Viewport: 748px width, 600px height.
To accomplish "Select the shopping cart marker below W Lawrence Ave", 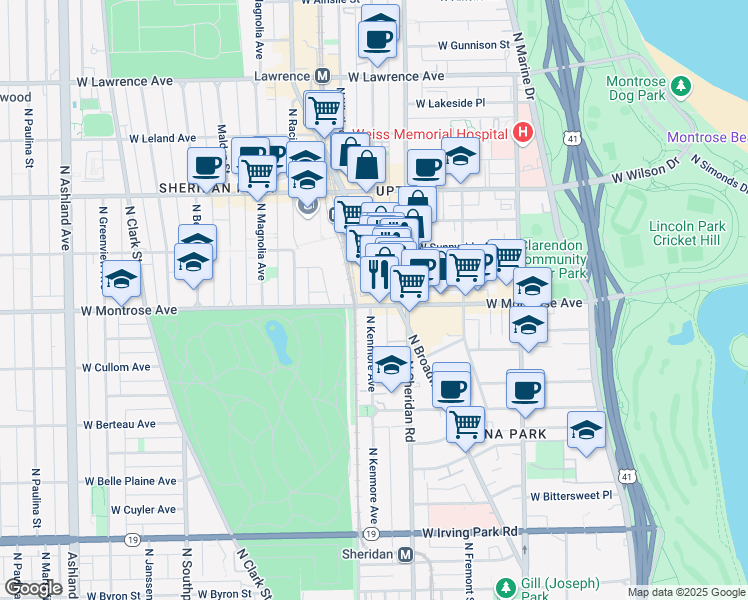I will 324,109.
